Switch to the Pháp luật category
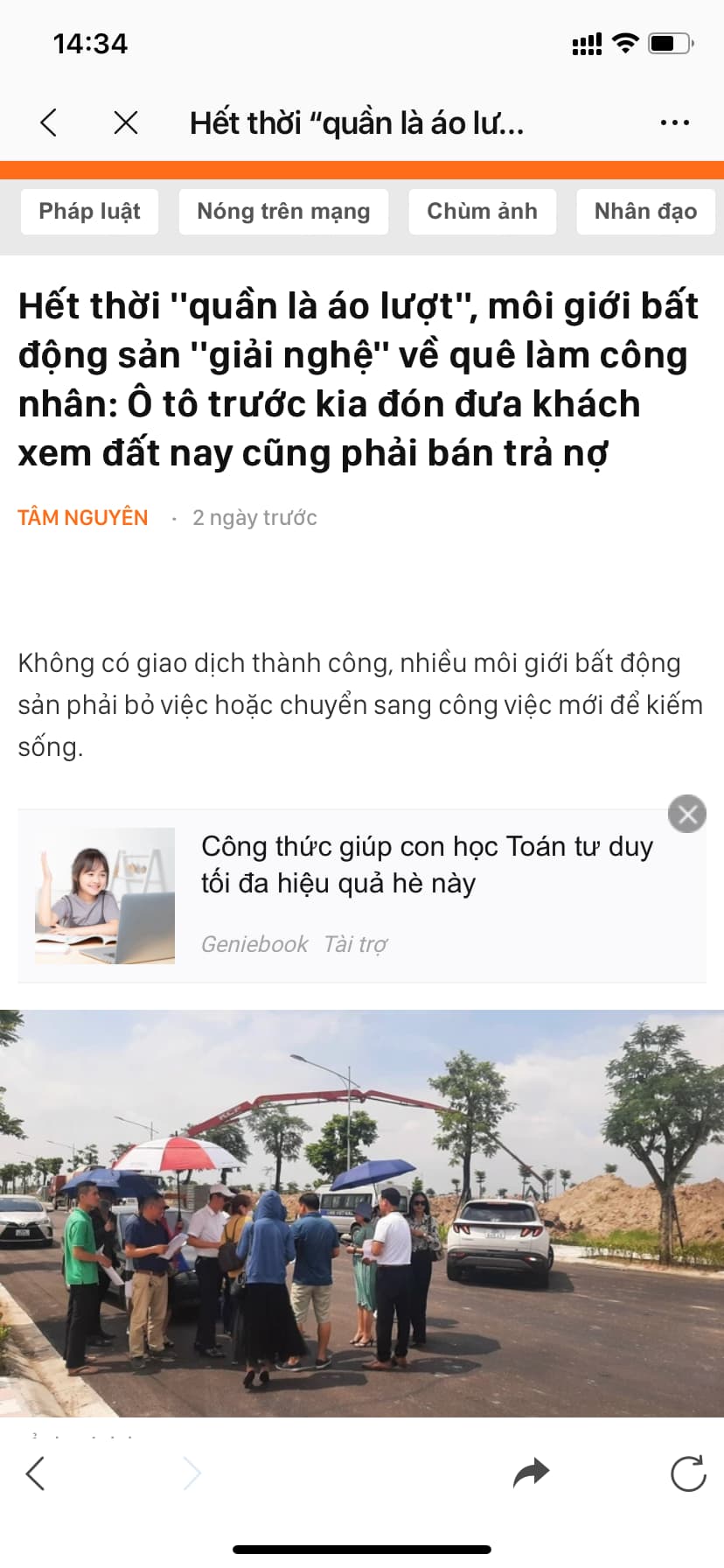Screen dimensions: 724x1568 click(89, 212)
